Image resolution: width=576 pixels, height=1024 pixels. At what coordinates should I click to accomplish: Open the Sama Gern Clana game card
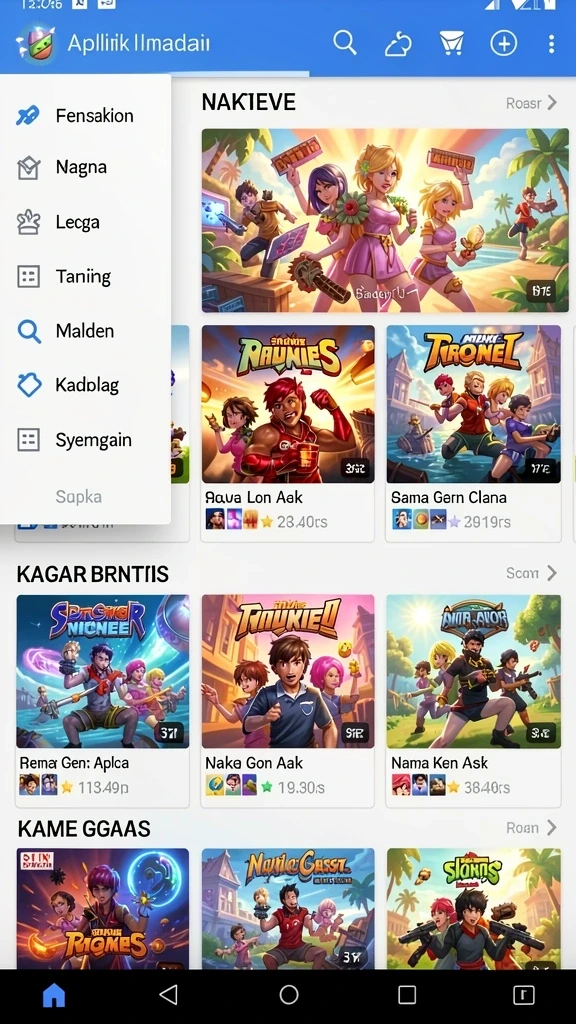tap(473, 433)
